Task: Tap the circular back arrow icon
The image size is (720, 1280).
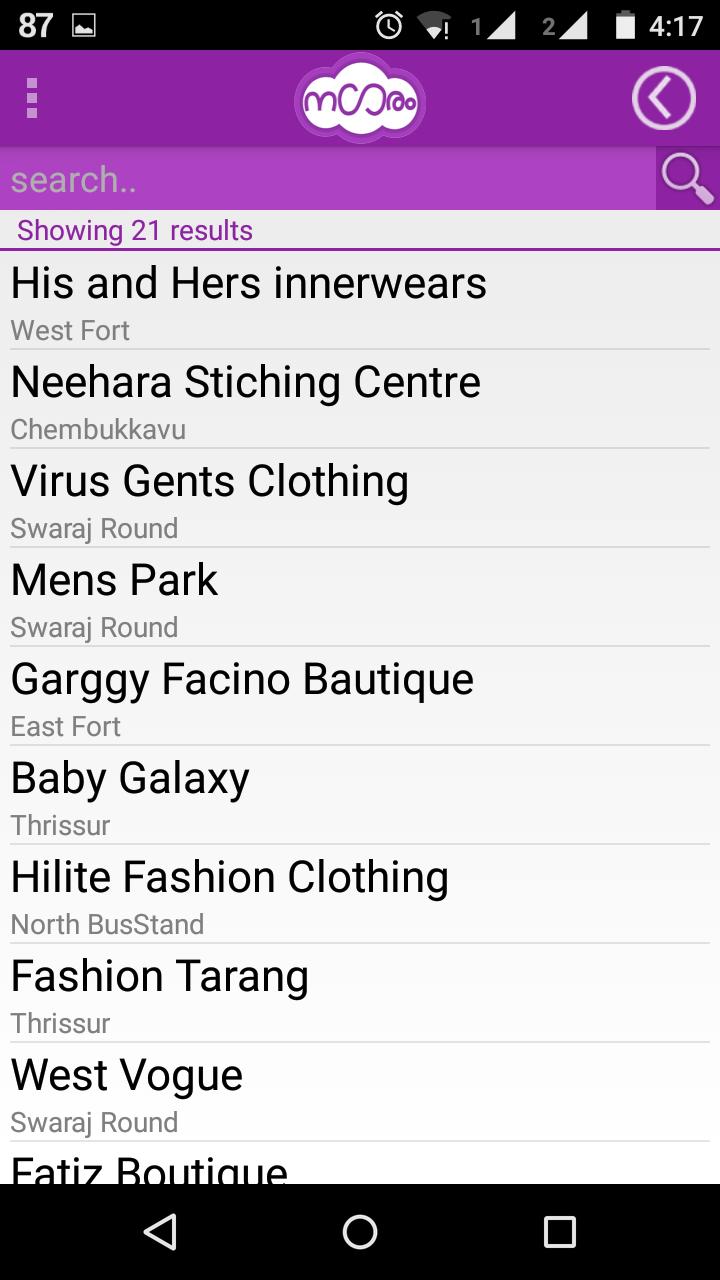Action: (x=663, y=98)
